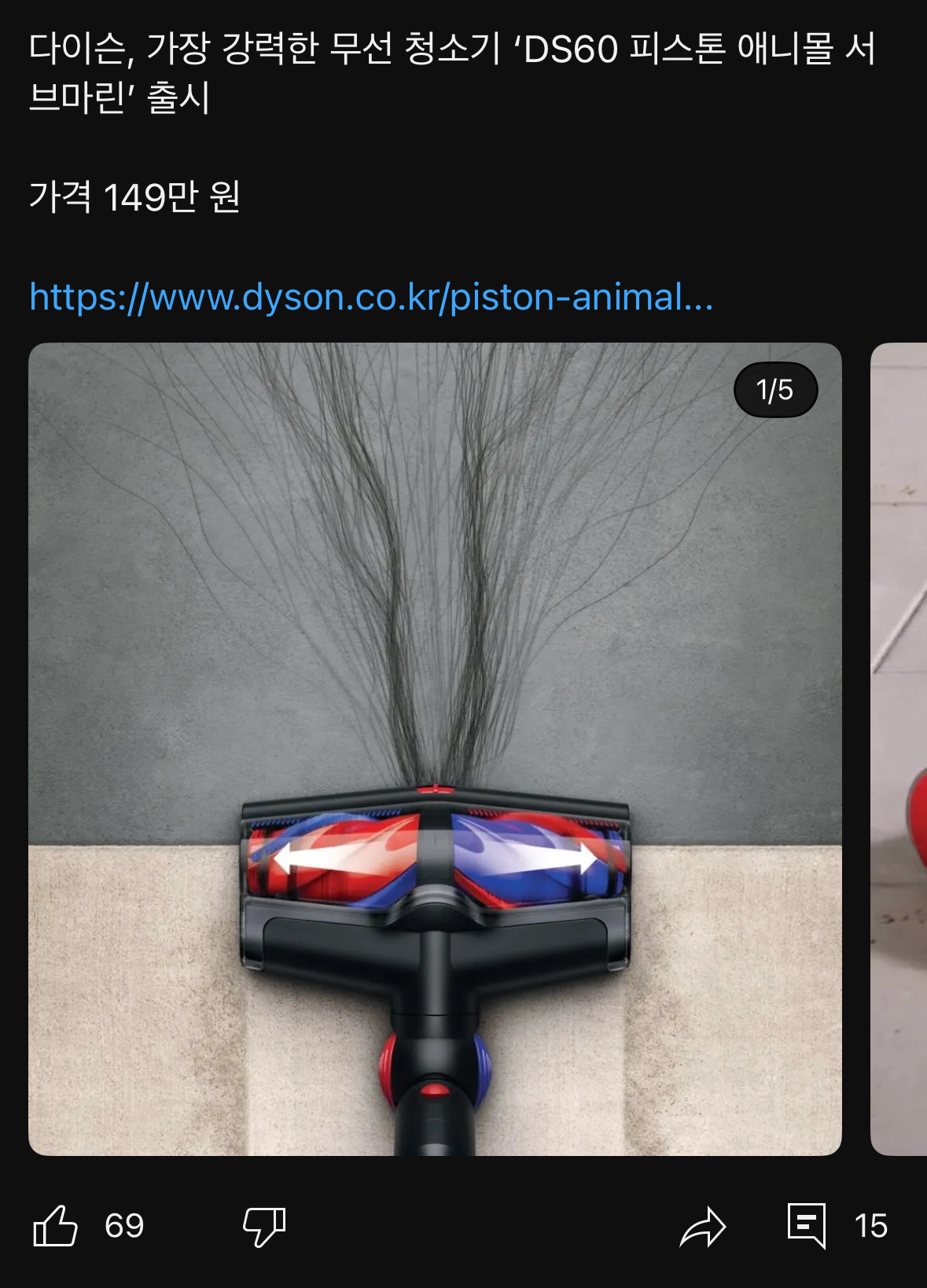Open the comments on this post
The width and height of the screenshot is (927, 1288).
pos(807,1226)
